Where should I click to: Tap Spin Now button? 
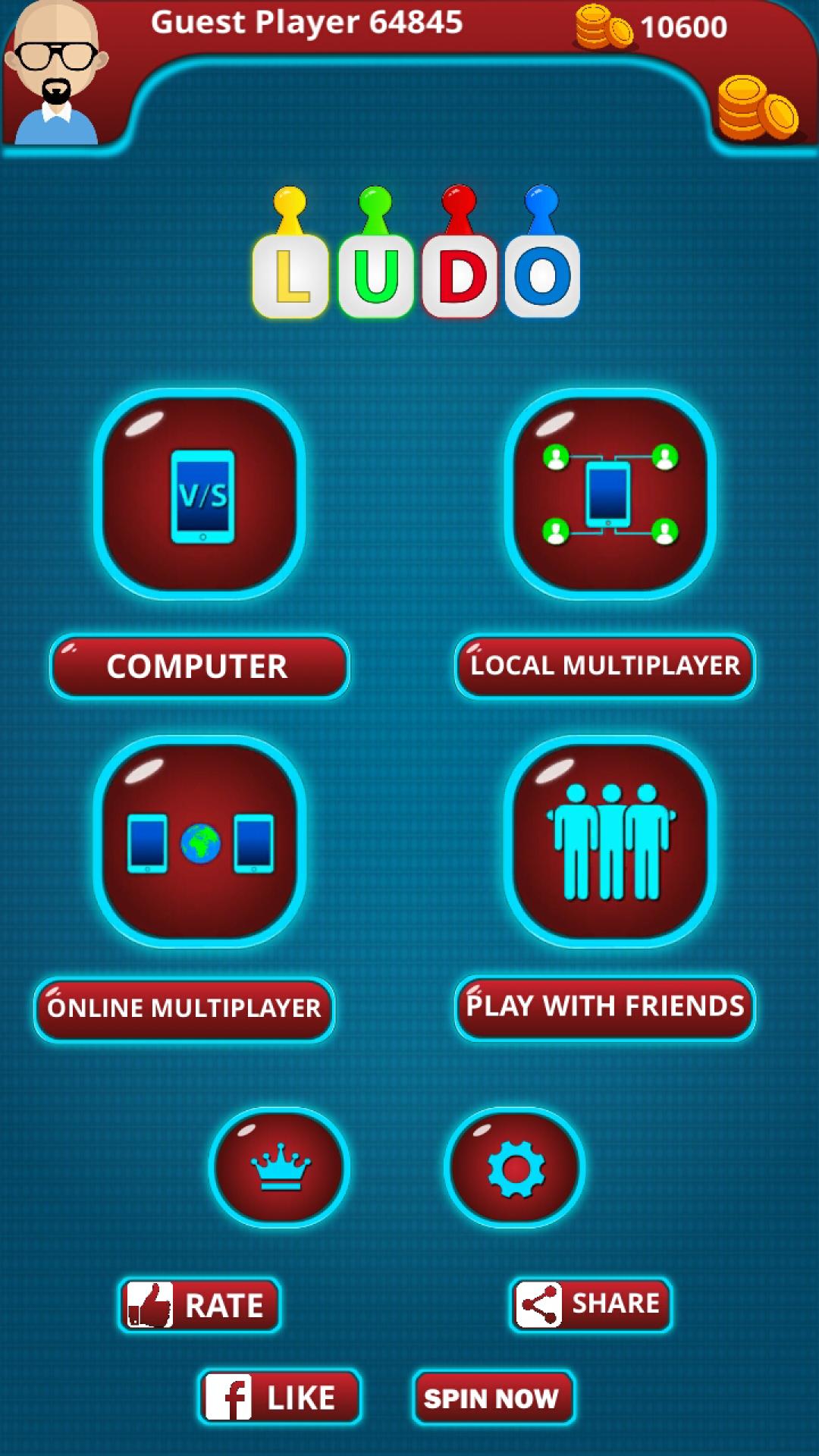pos(493,1398)
